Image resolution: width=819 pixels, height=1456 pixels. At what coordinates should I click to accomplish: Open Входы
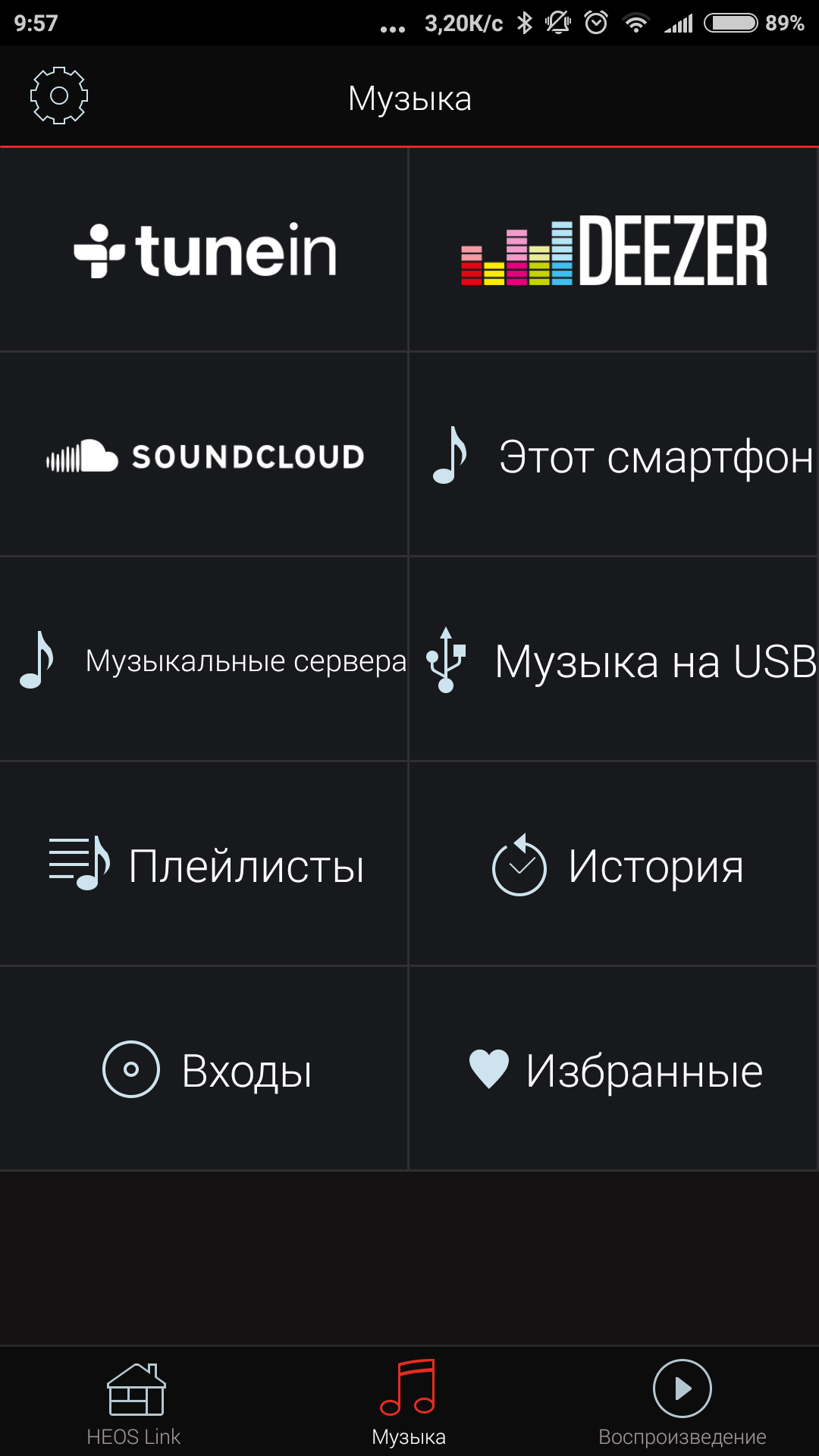point(205,1069)
